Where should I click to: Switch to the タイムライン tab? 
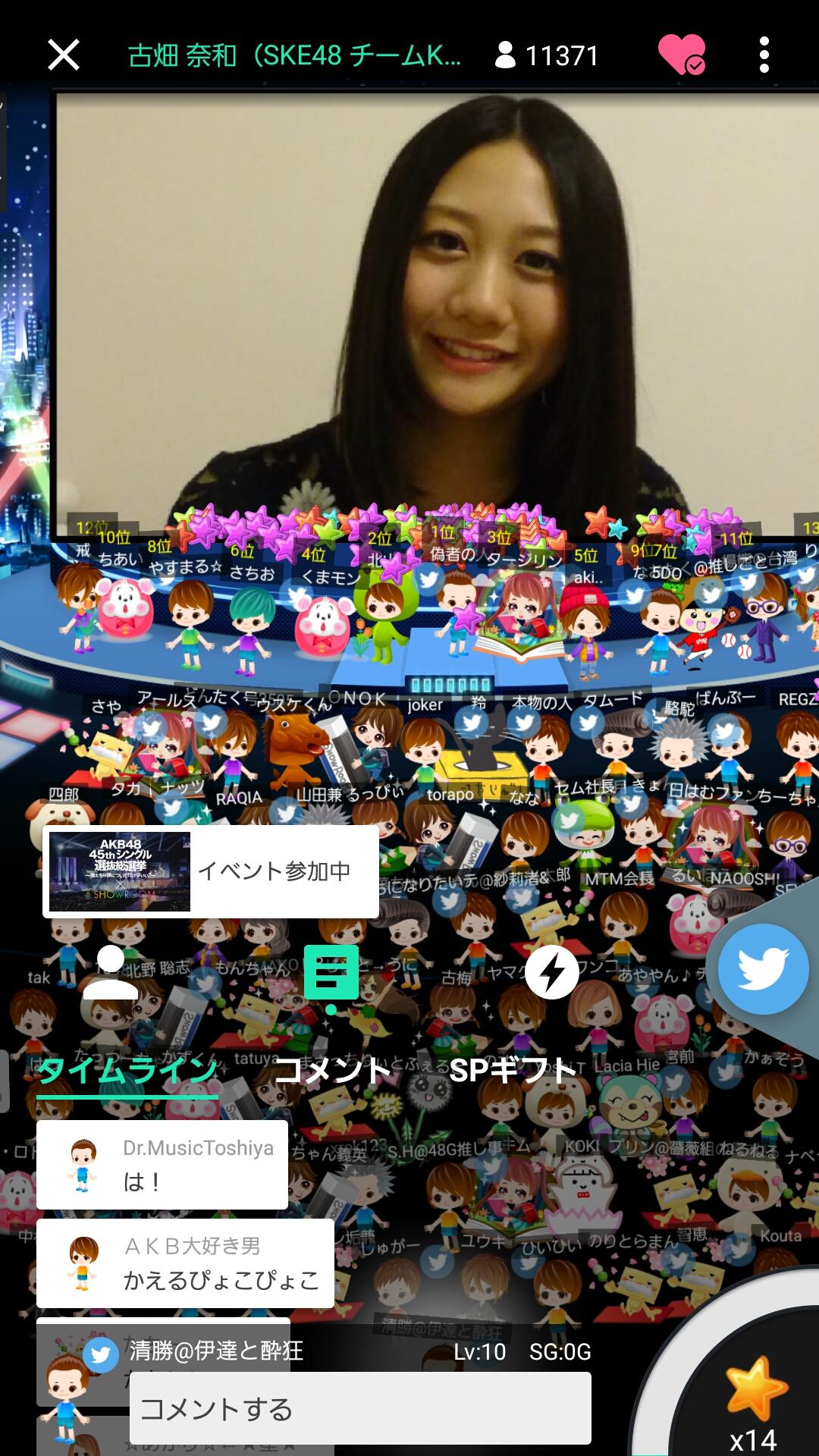(x=127, y=1071)
